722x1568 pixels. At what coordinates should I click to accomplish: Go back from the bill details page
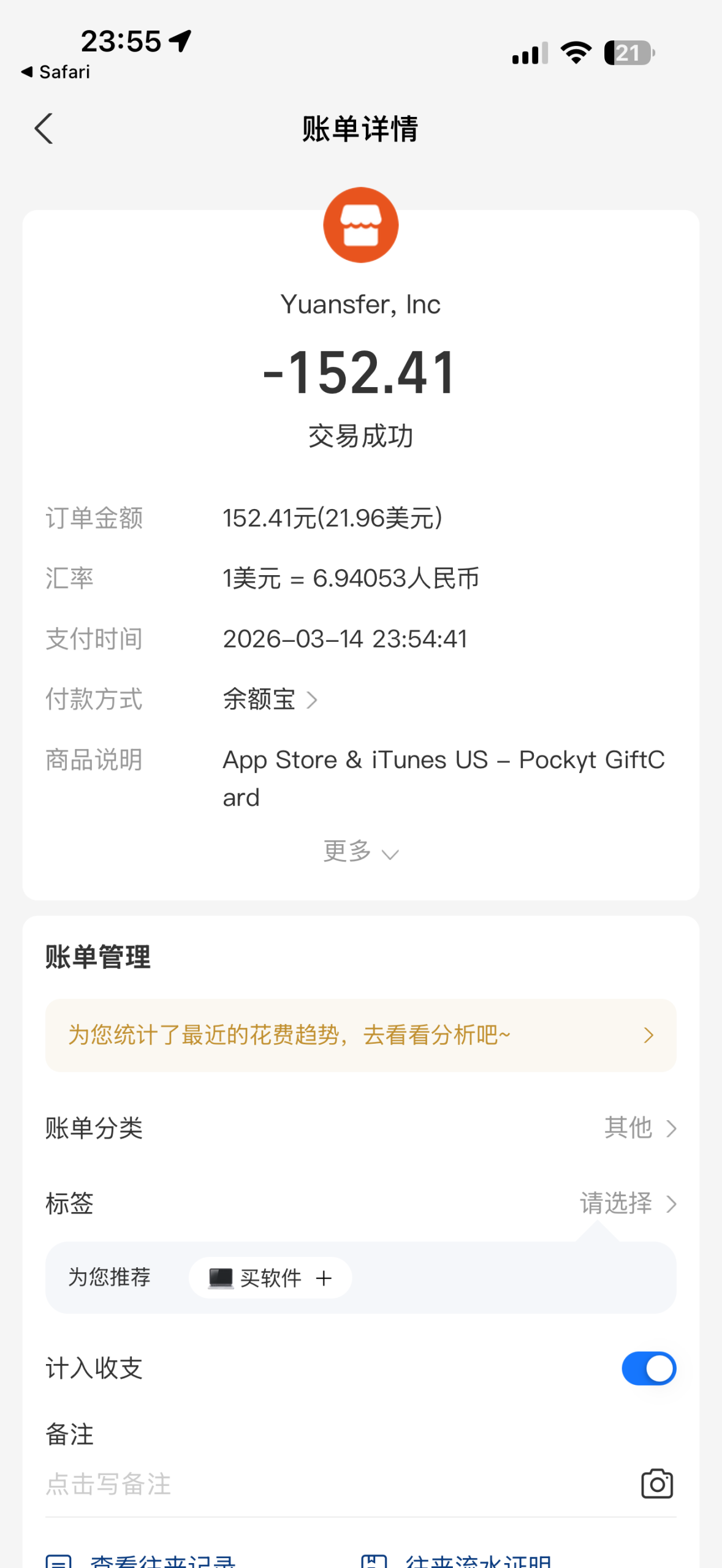pyautogui.click(x=44, y=129)
